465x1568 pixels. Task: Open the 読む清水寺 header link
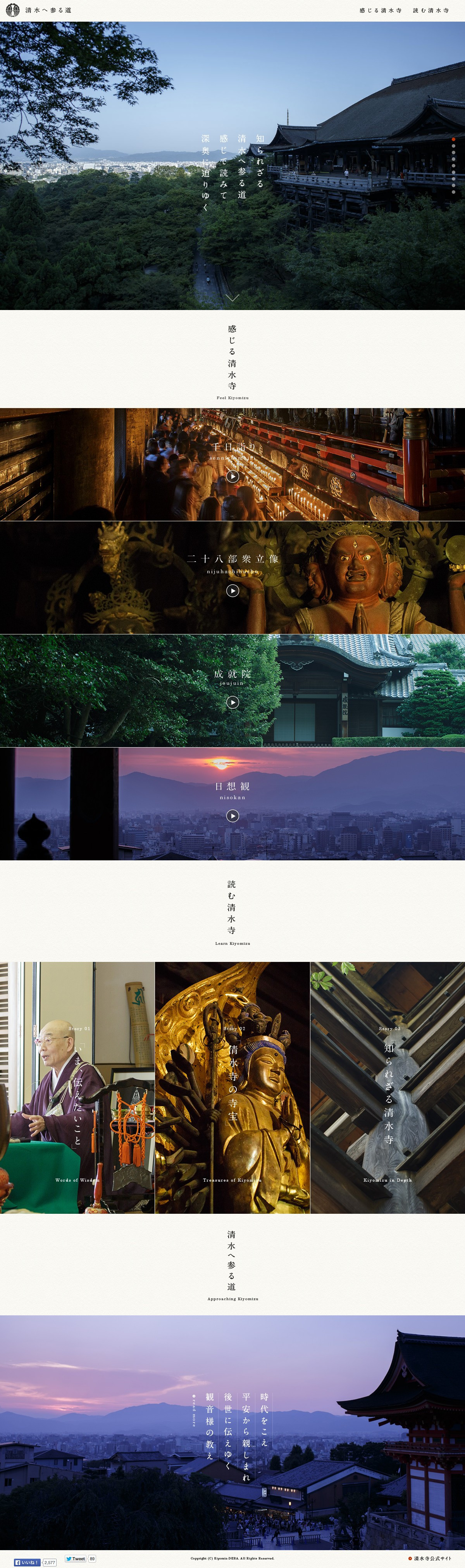pos(431,10)
